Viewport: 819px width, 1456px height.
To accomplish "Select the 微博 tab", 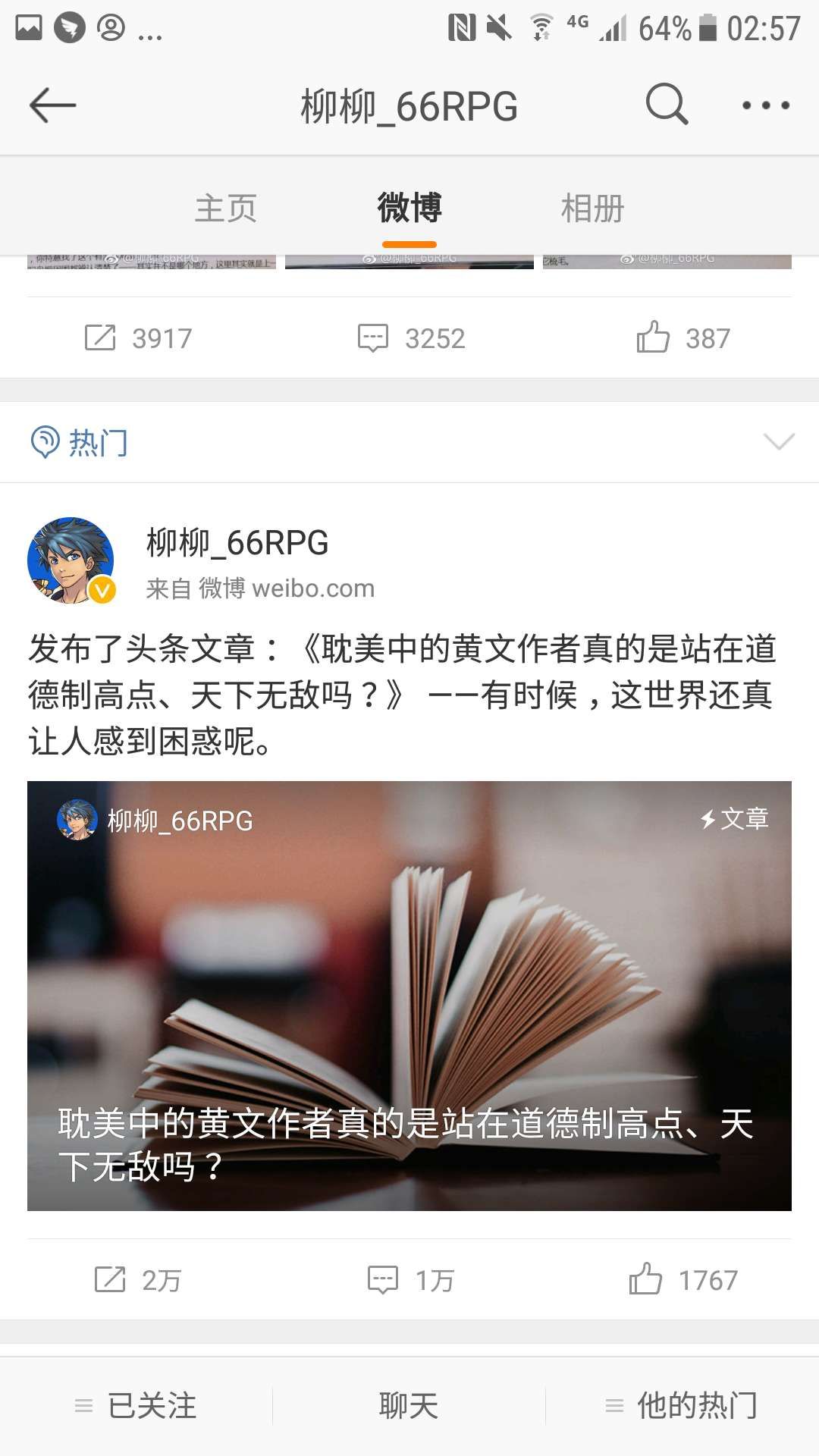I will coord(409,209).
